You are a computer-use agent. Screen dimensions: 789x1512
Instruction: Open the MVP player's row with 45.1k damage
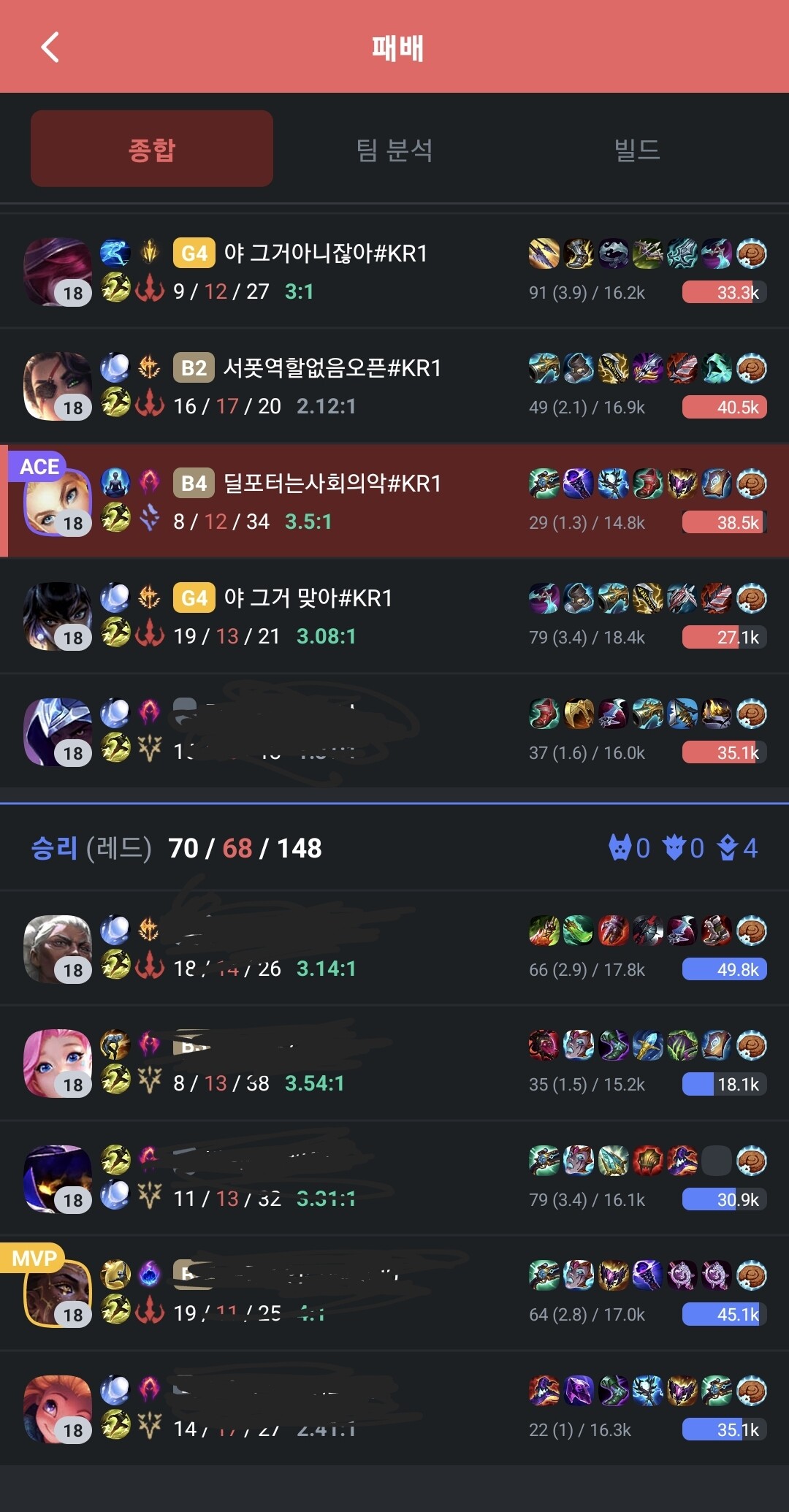coord(394,1294)
